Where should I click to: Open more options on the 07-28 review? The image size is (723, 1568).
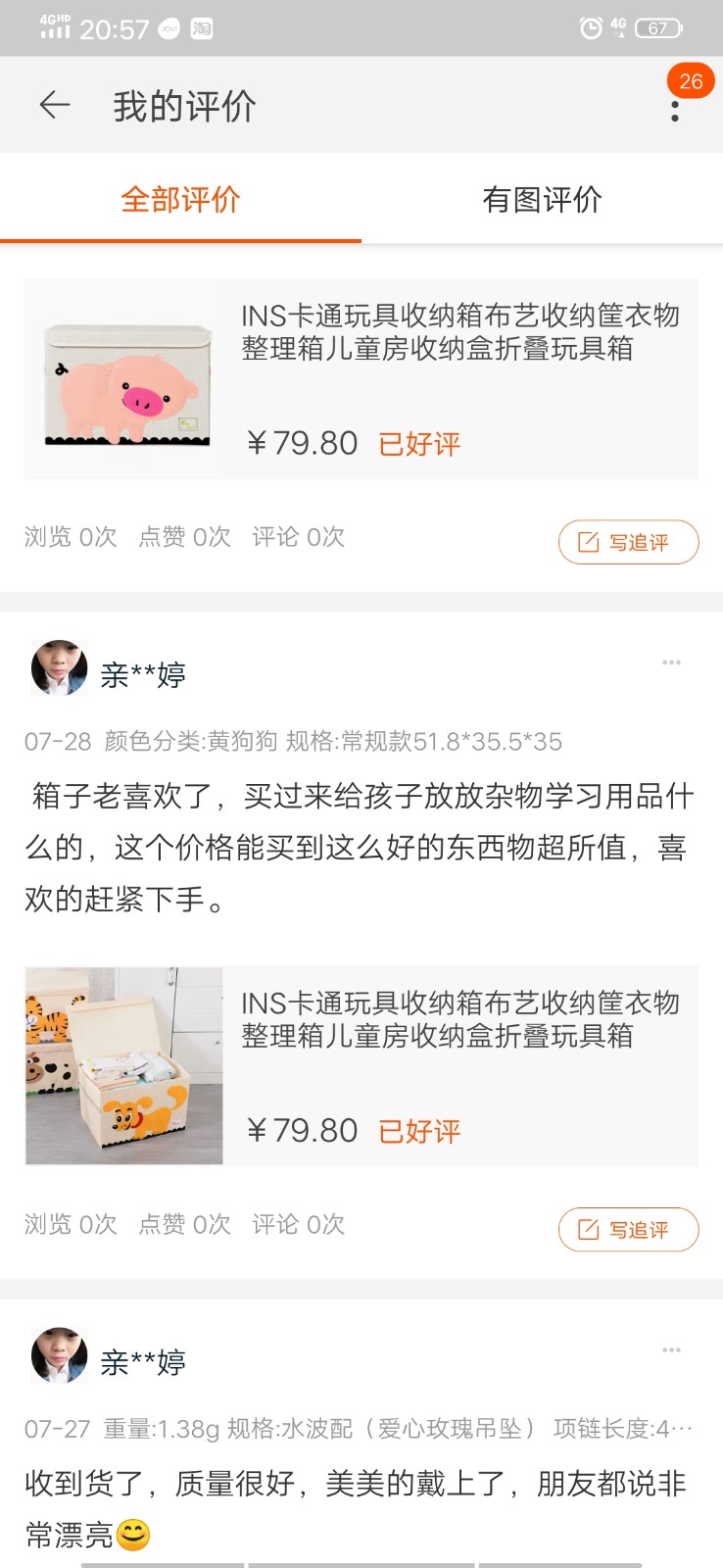click(x=671, y=663)
